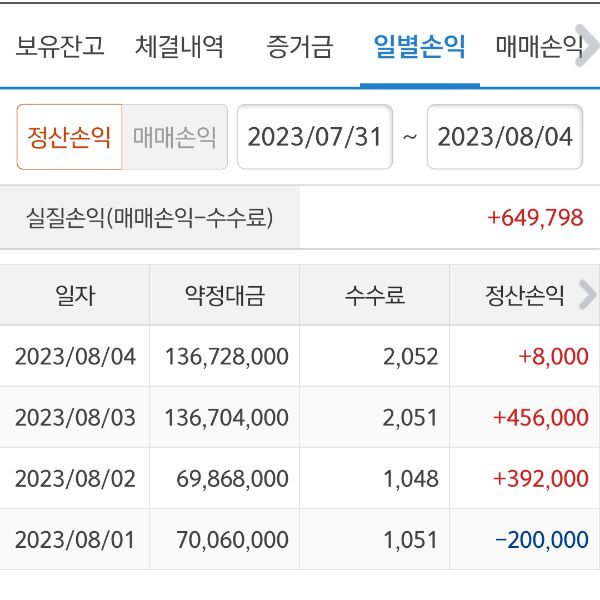Image resolution: width=600 pixels, height=600 pixels.
Task: Select the 정산손익 segment button
Action: tap(69, 137)
